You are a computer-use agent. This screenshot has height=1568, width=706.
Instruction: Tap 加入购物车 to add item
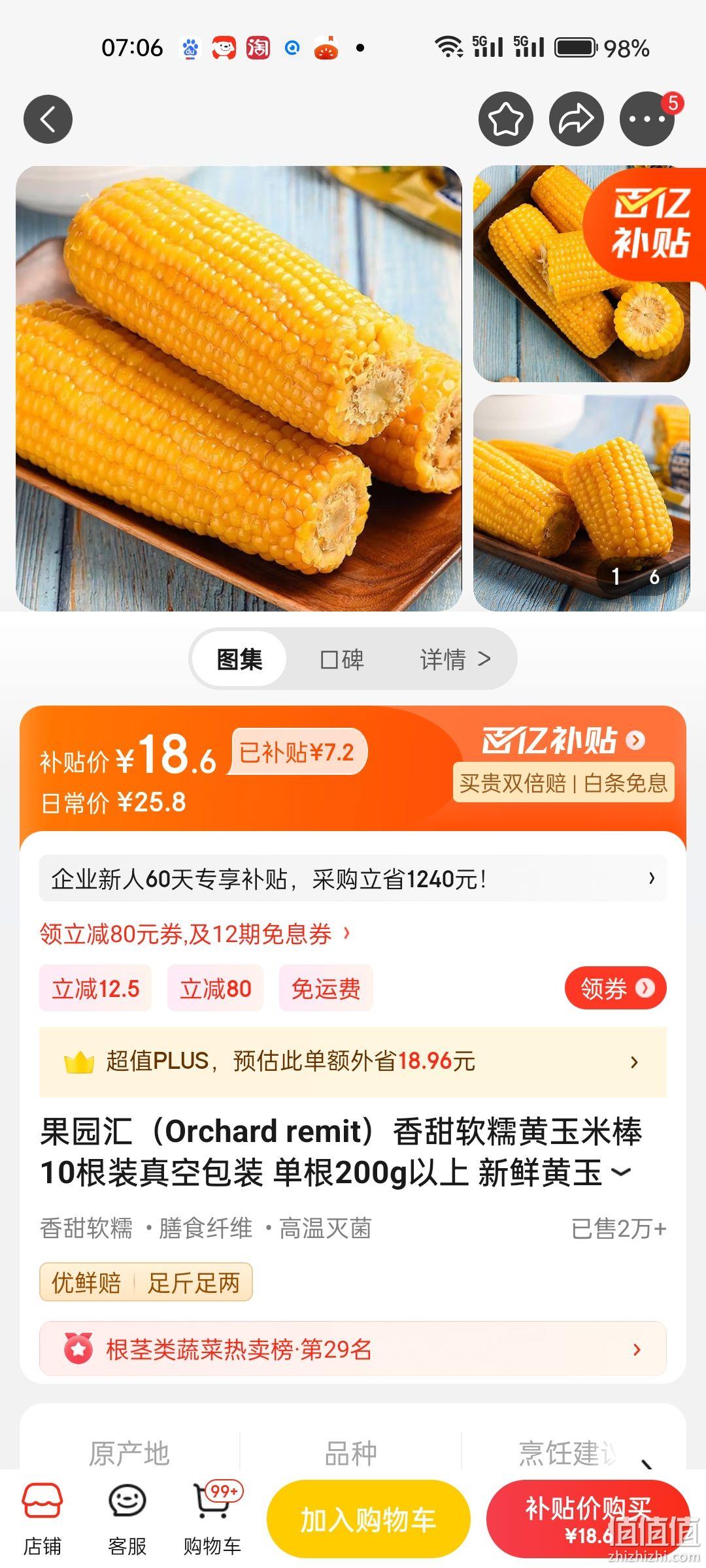click(x=368, y=1519)
